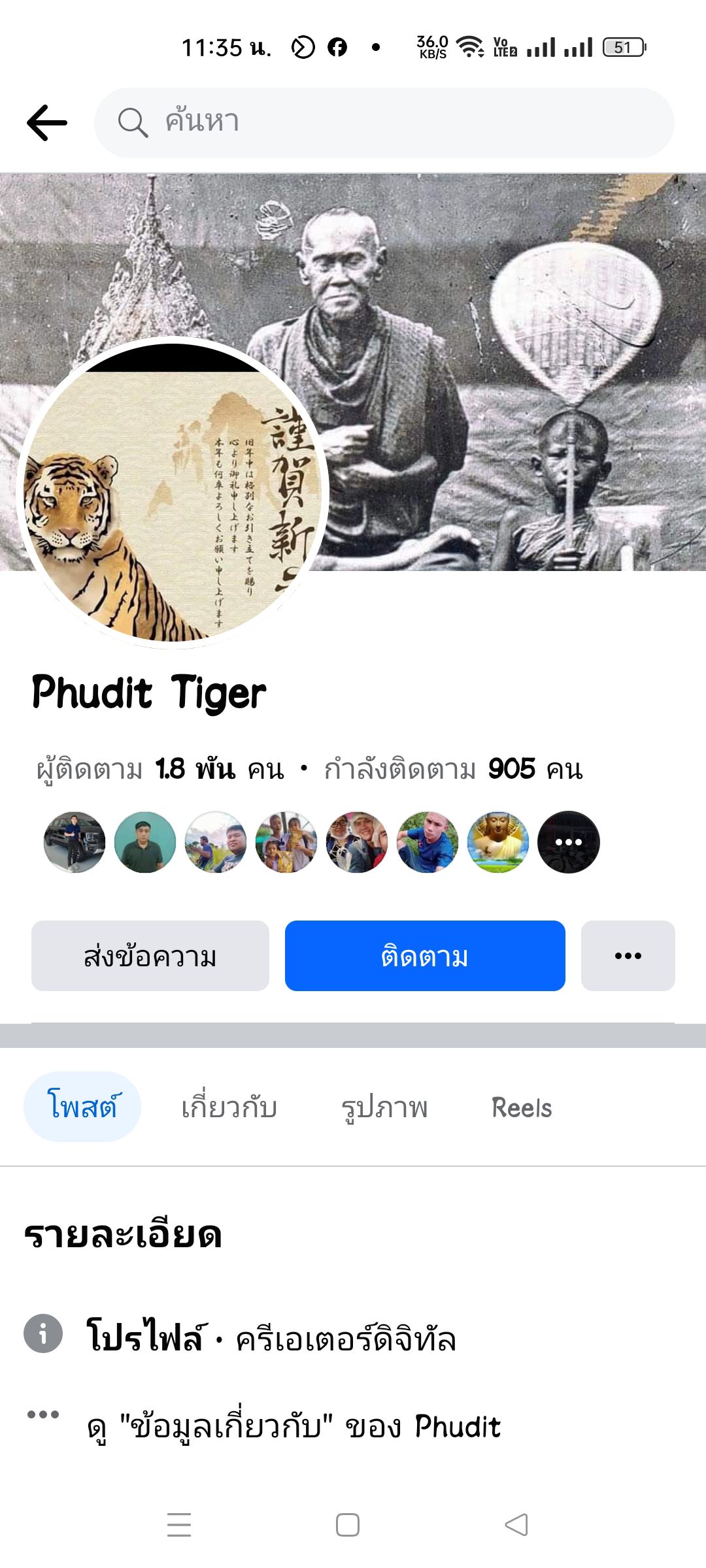Screen dimensions: 706x1568
Task: Go back using the top arrow
Action: tap(47, 123)
